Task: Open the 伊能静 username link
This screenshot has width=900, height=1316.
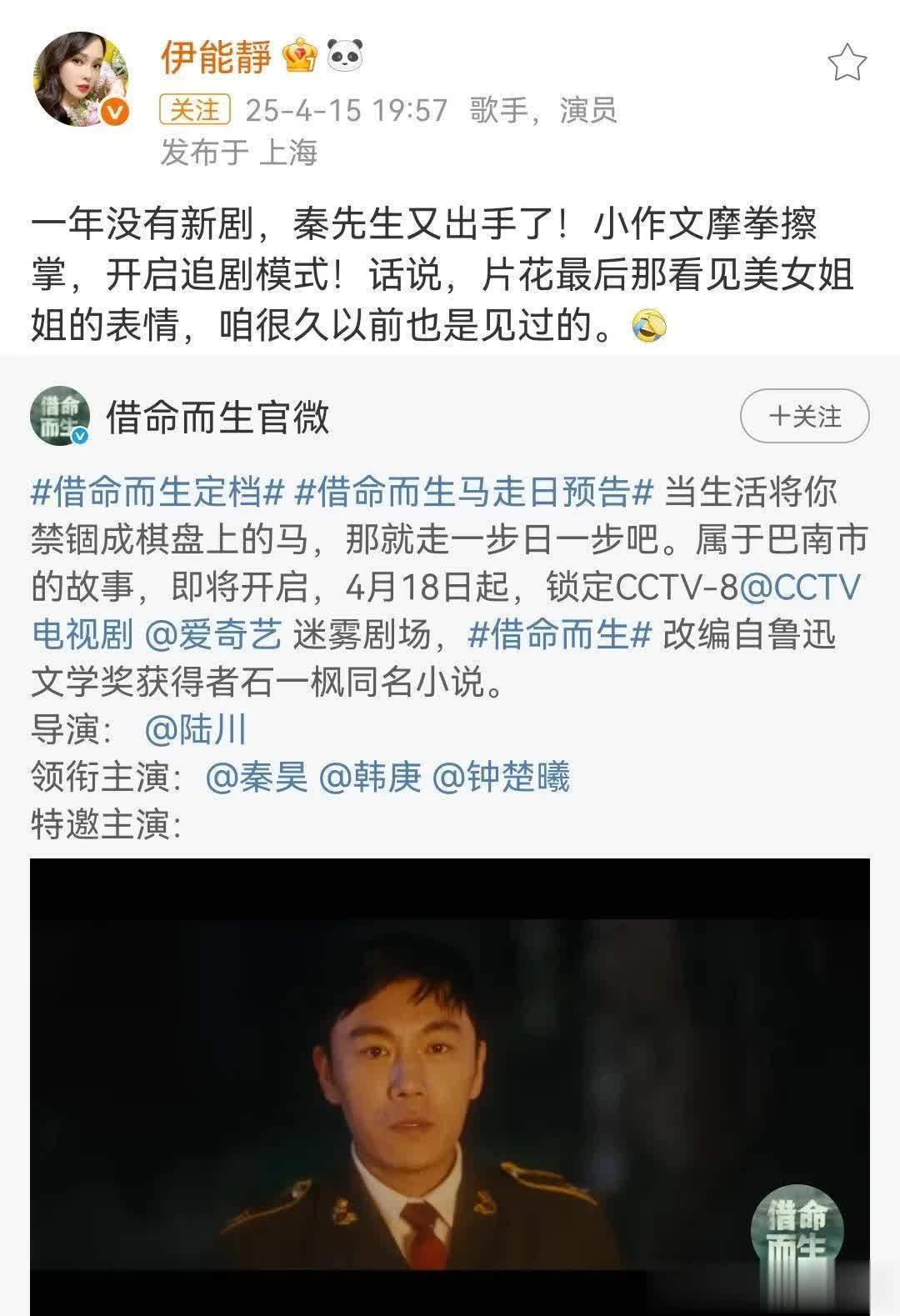Action: tap(216, 58)
